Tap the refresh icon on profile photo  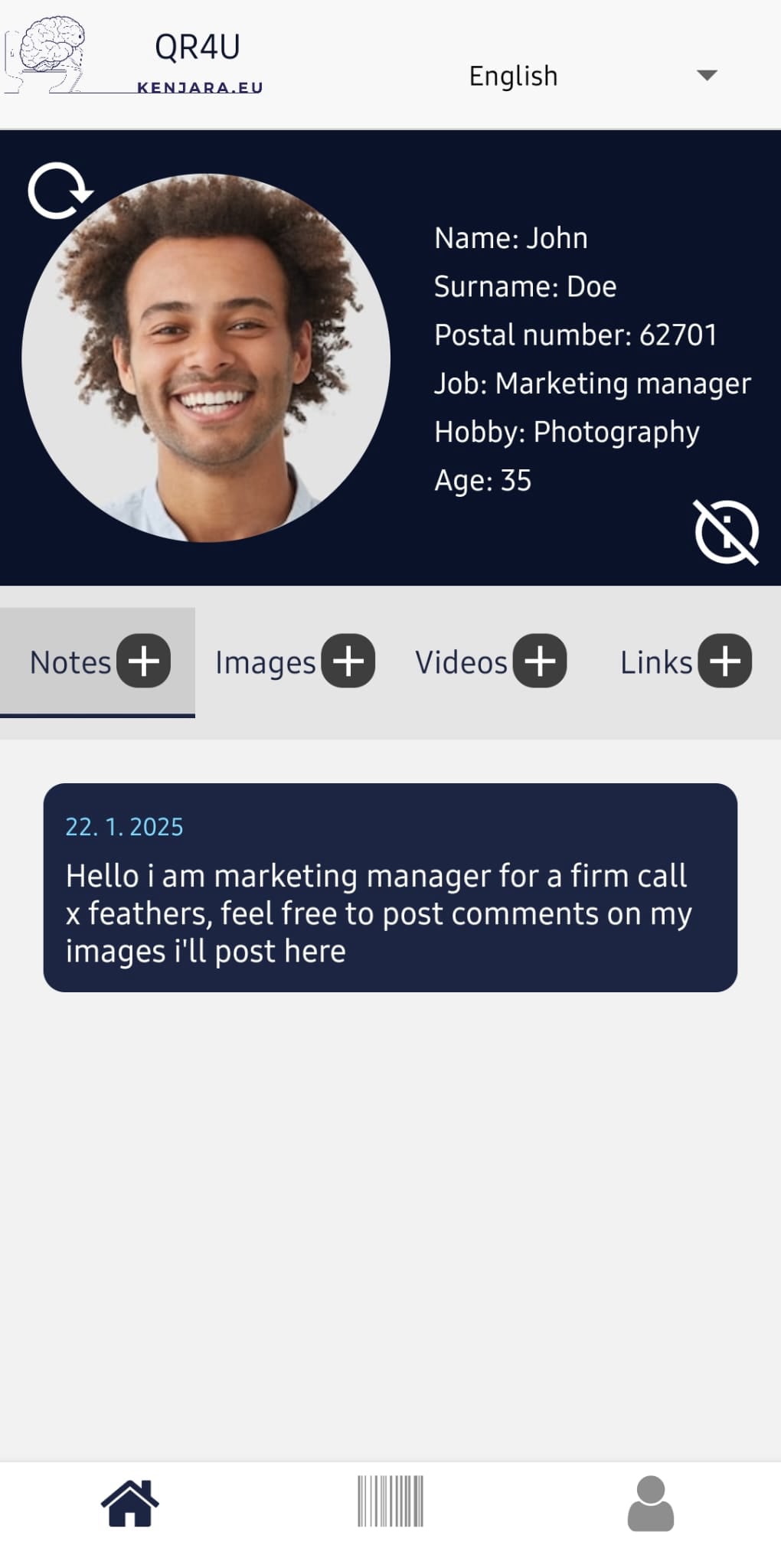click(x=58, y=191)
